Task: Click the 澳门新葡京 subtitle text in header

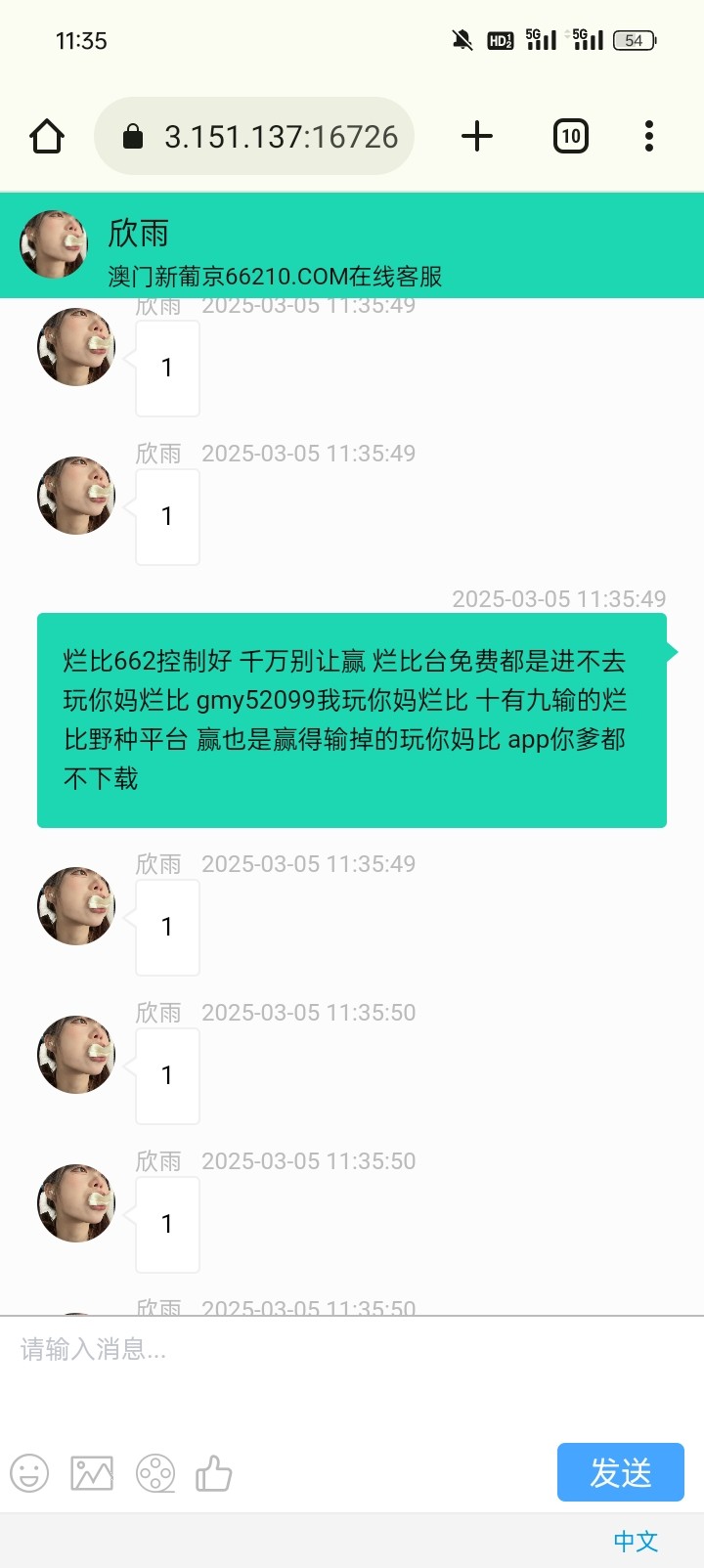Action: [277, 277]
